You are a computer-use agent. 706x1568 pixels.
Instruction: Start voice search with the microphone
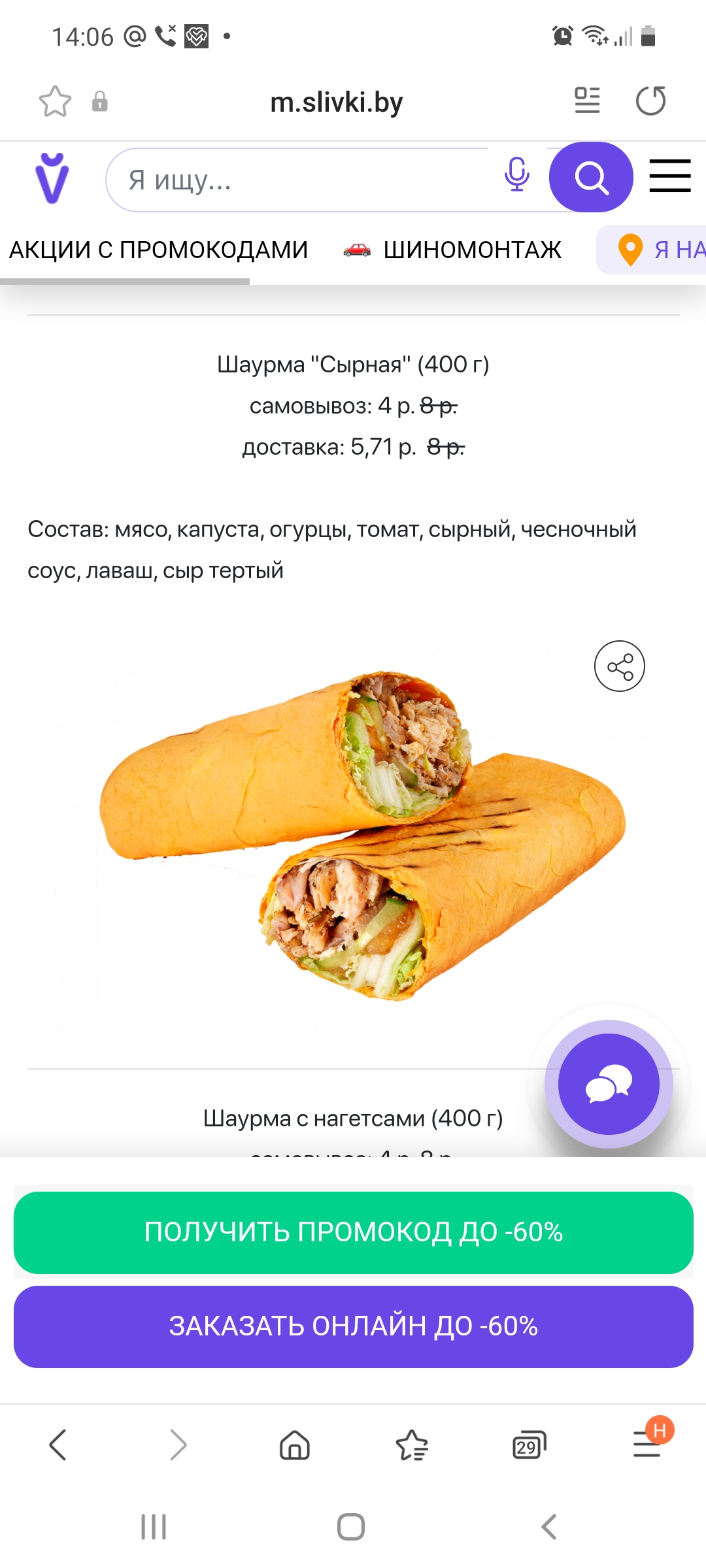pos(516,175)
